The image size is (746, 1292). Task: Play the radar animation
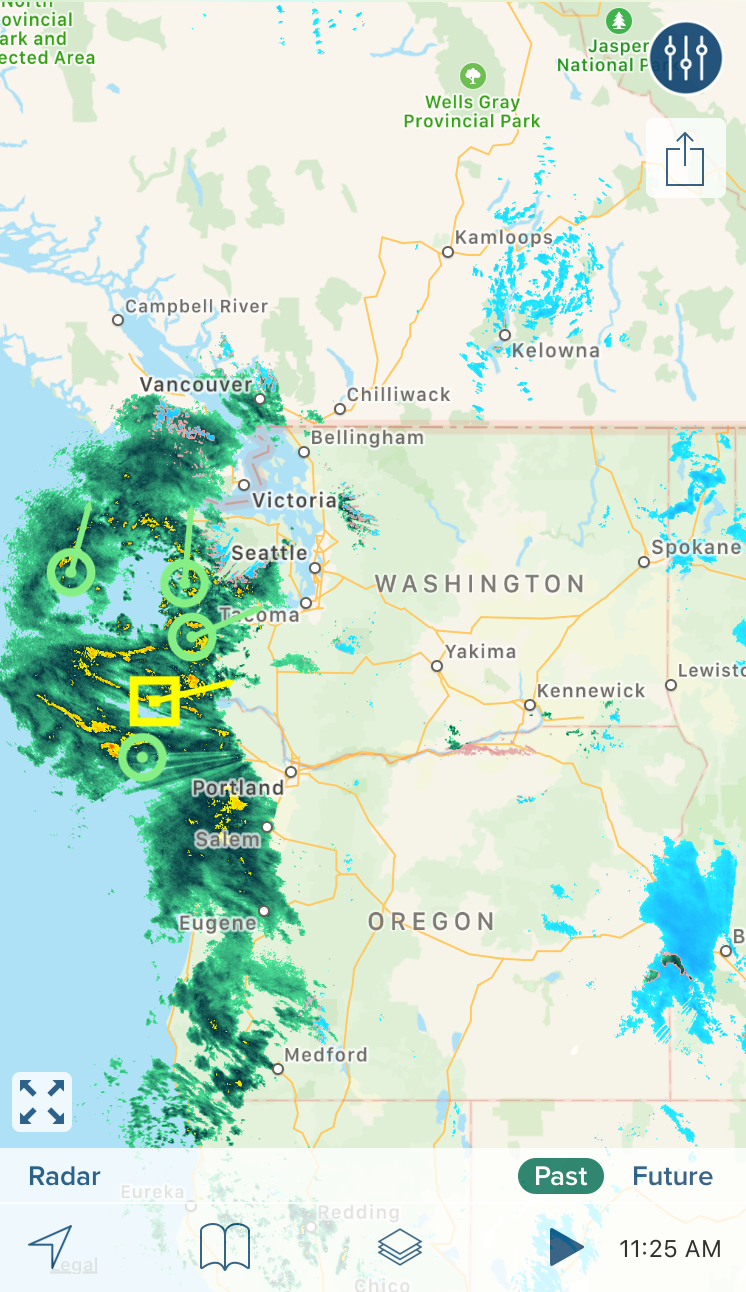(x=566, y=1247)
